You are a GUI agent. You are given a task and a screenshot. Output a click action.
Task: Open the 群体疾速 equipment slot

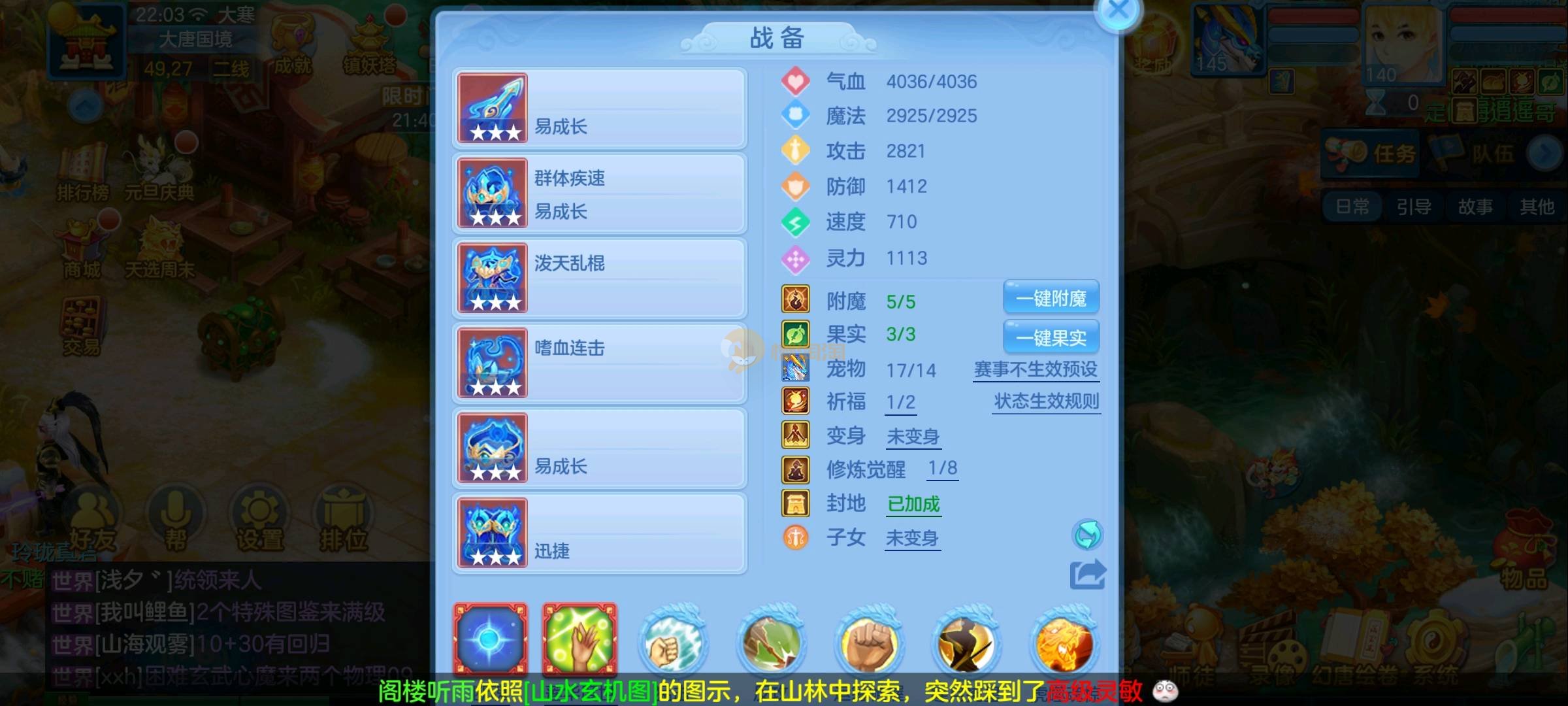[599, 193]
